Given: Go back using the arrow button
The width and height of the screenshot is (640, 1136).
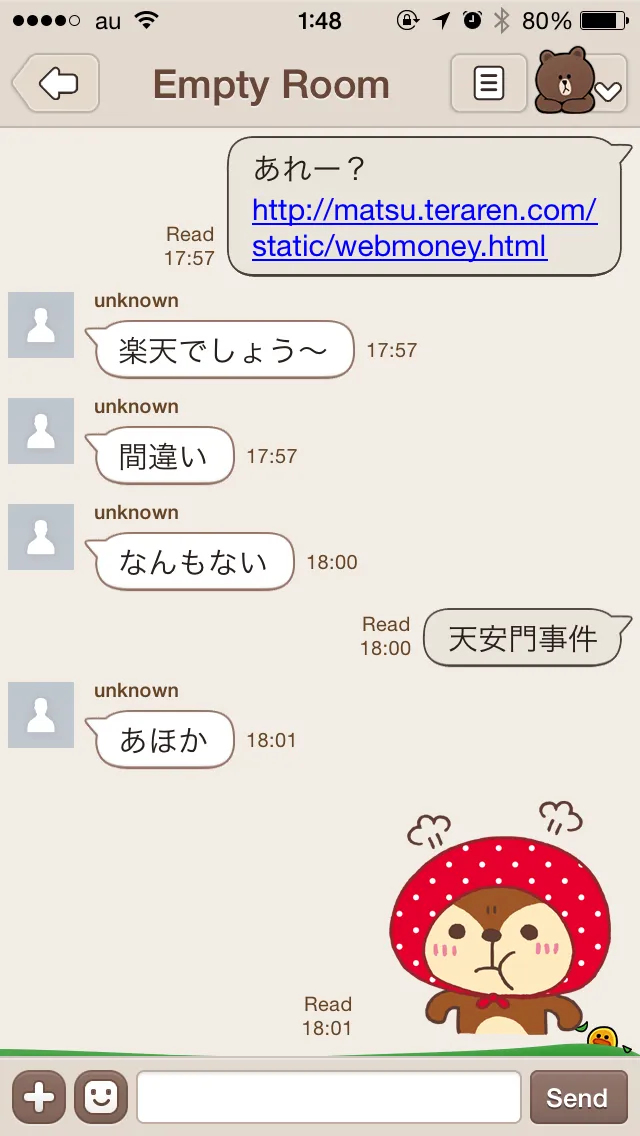Looking at the screenshot, I should [58, 83].
